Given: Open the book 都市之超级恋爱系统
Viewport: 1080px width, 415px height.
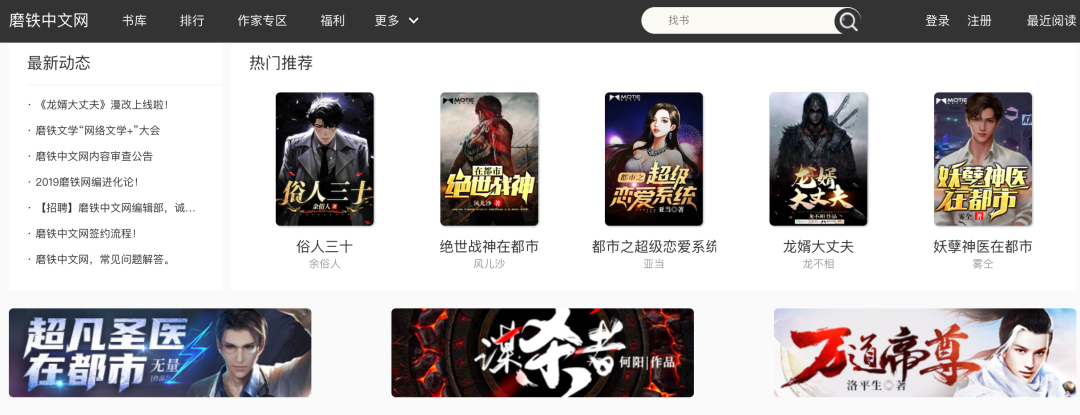Looking at the screenshot, I should point(654,159).
